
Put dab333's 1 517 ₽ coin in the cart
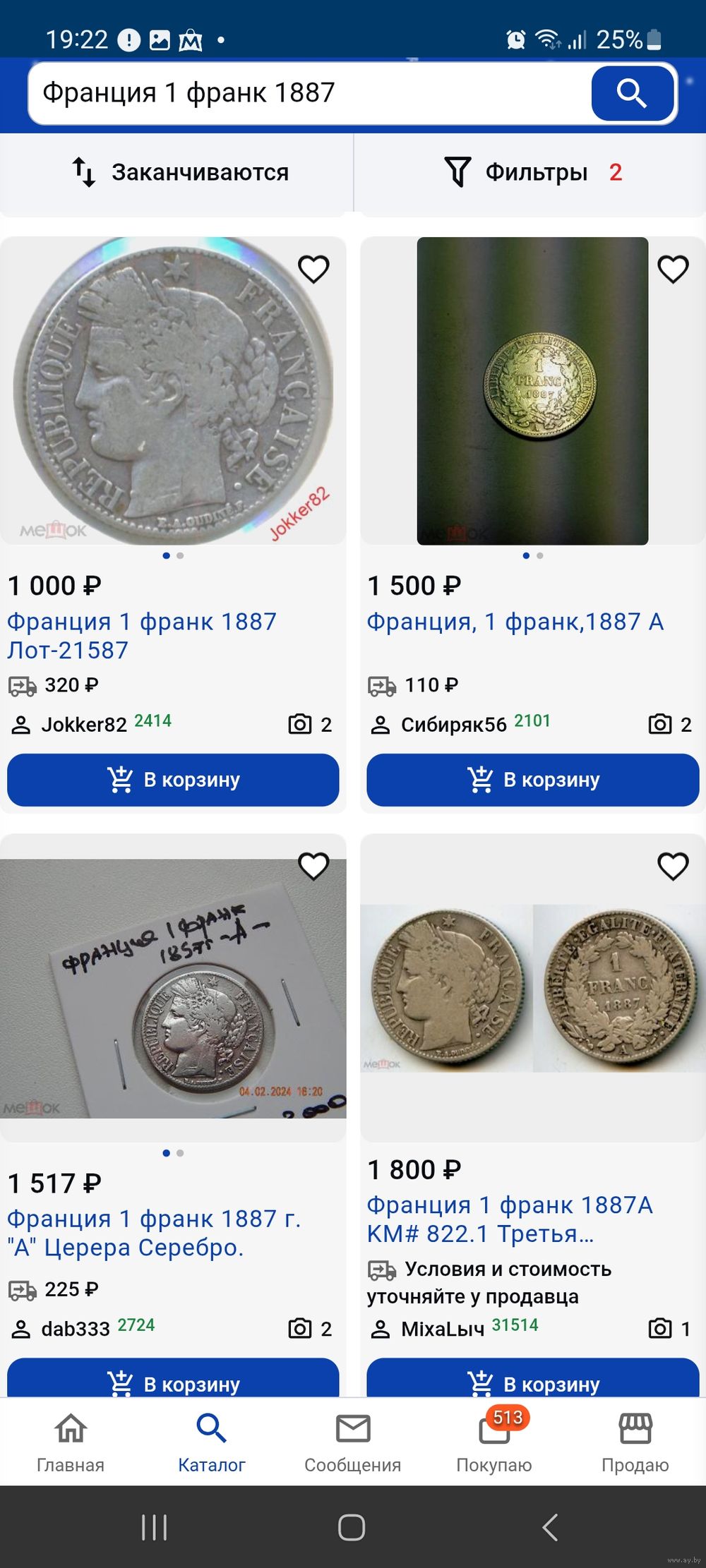(x=173, y=1380)
